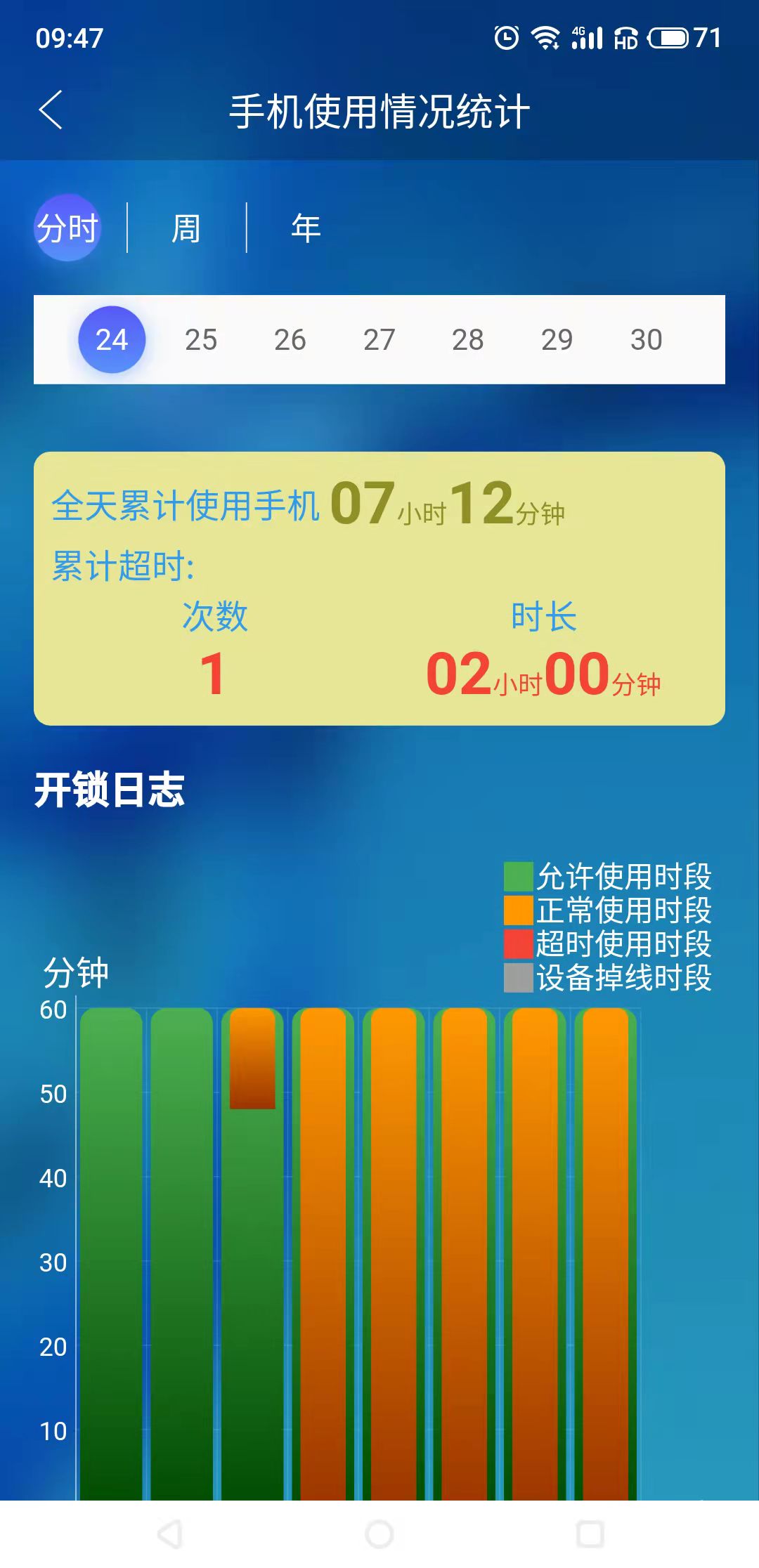
Task: Tap the 4G signal strength icon
Action: coord(588,39)
